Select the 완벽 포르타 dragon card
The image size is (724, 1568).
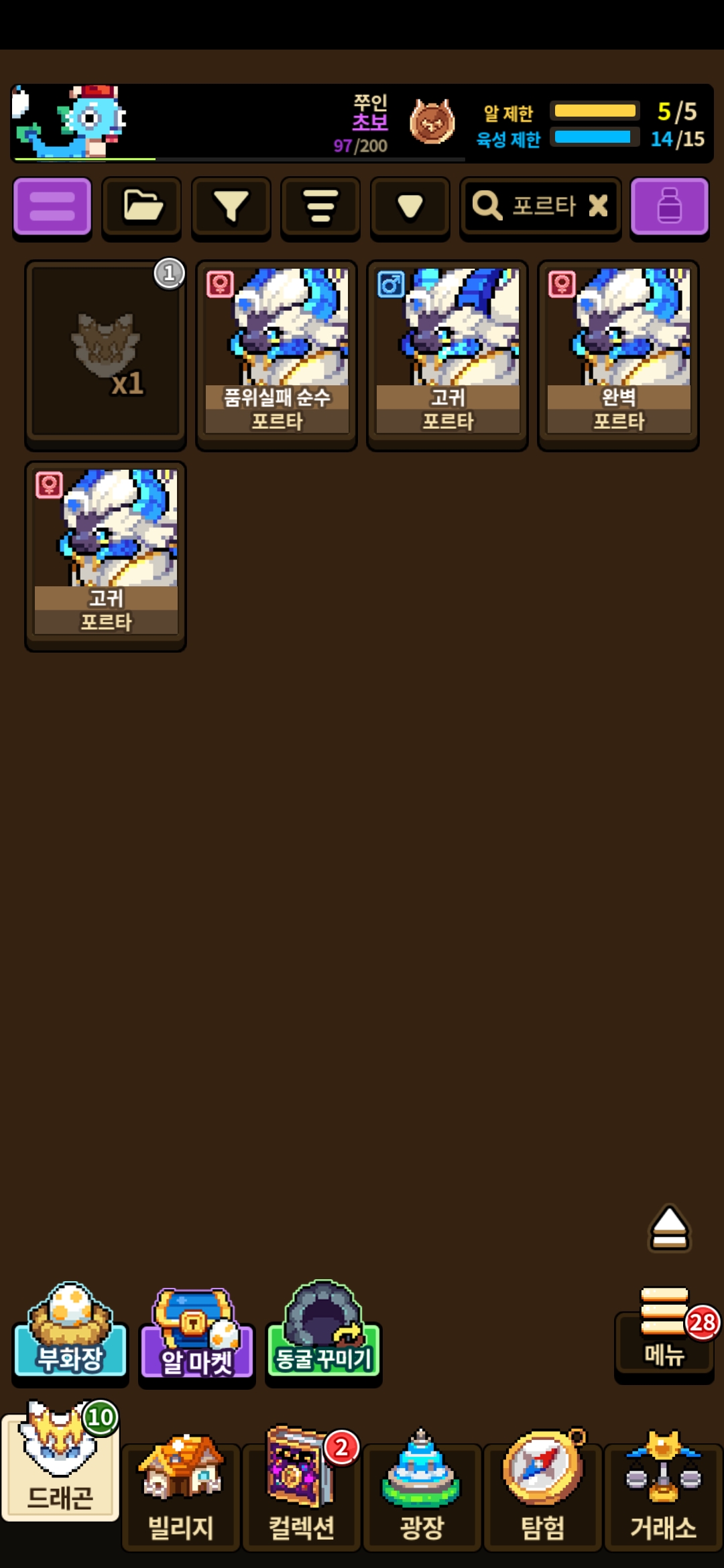(618, 354)
